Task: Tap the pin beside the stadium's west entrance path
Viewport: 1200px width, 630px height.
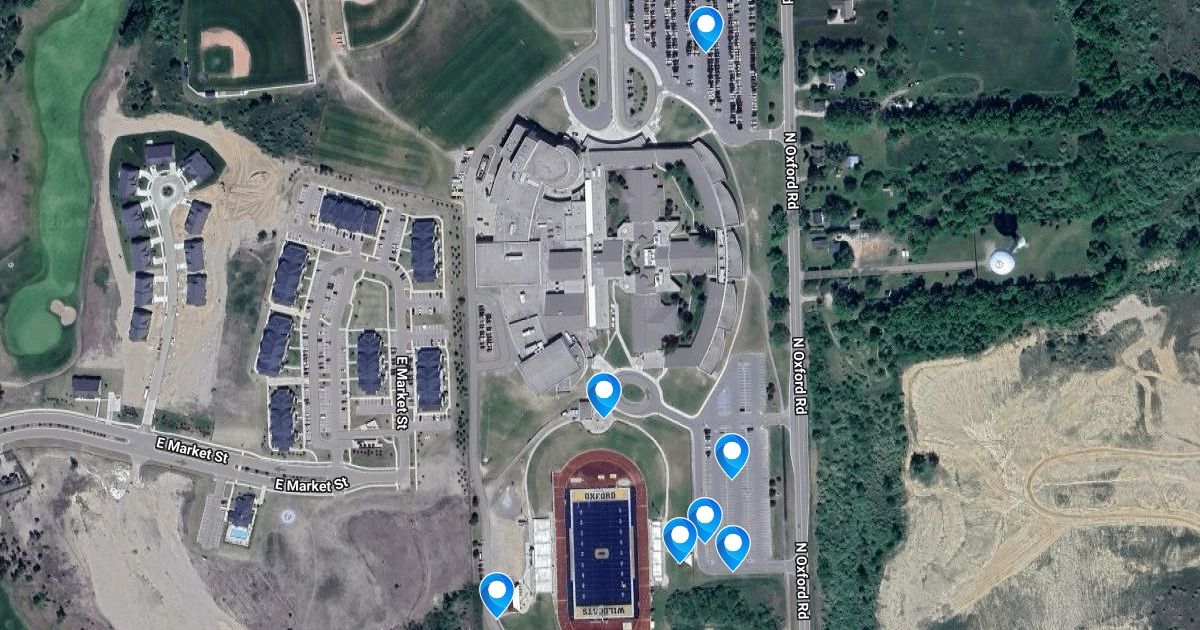Action: [x=497, y=592]
